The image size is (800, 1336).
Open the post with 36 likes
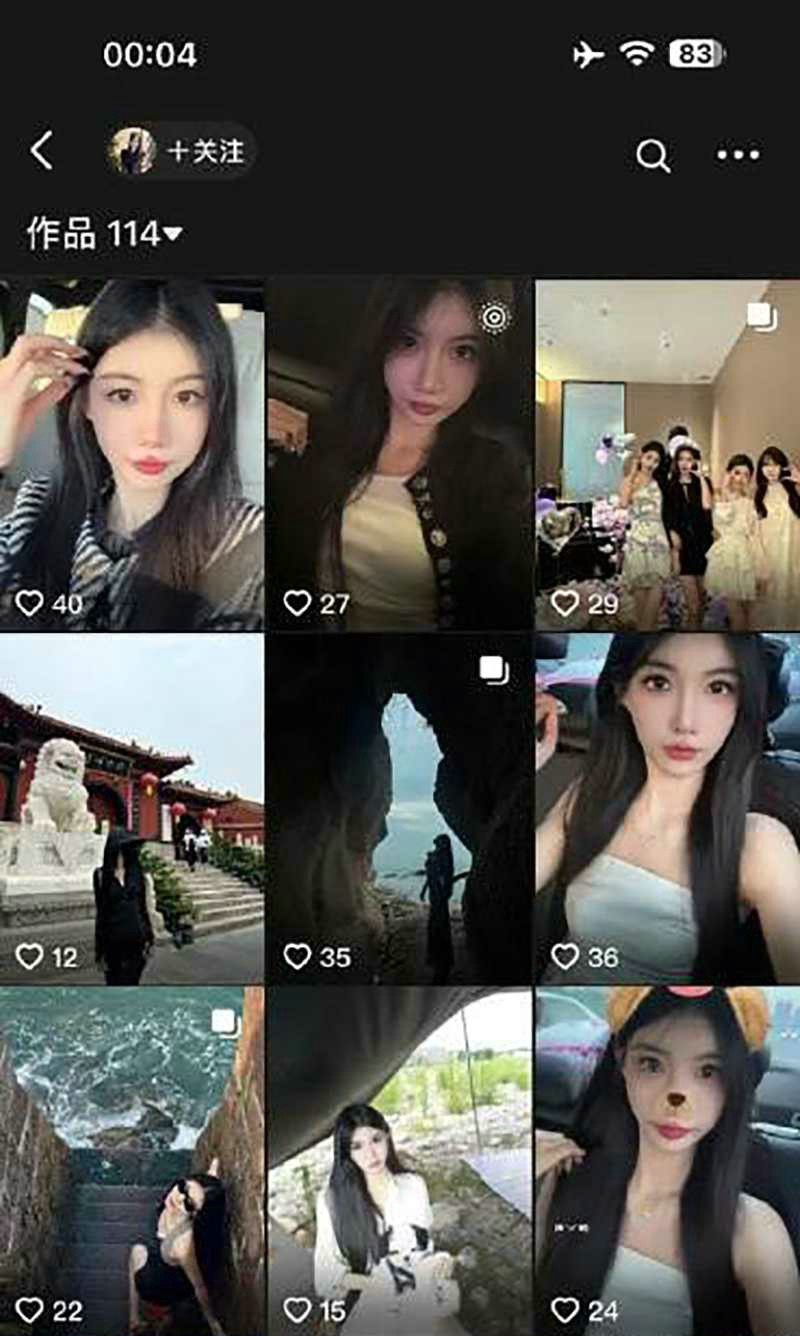[x=667, y=808]
